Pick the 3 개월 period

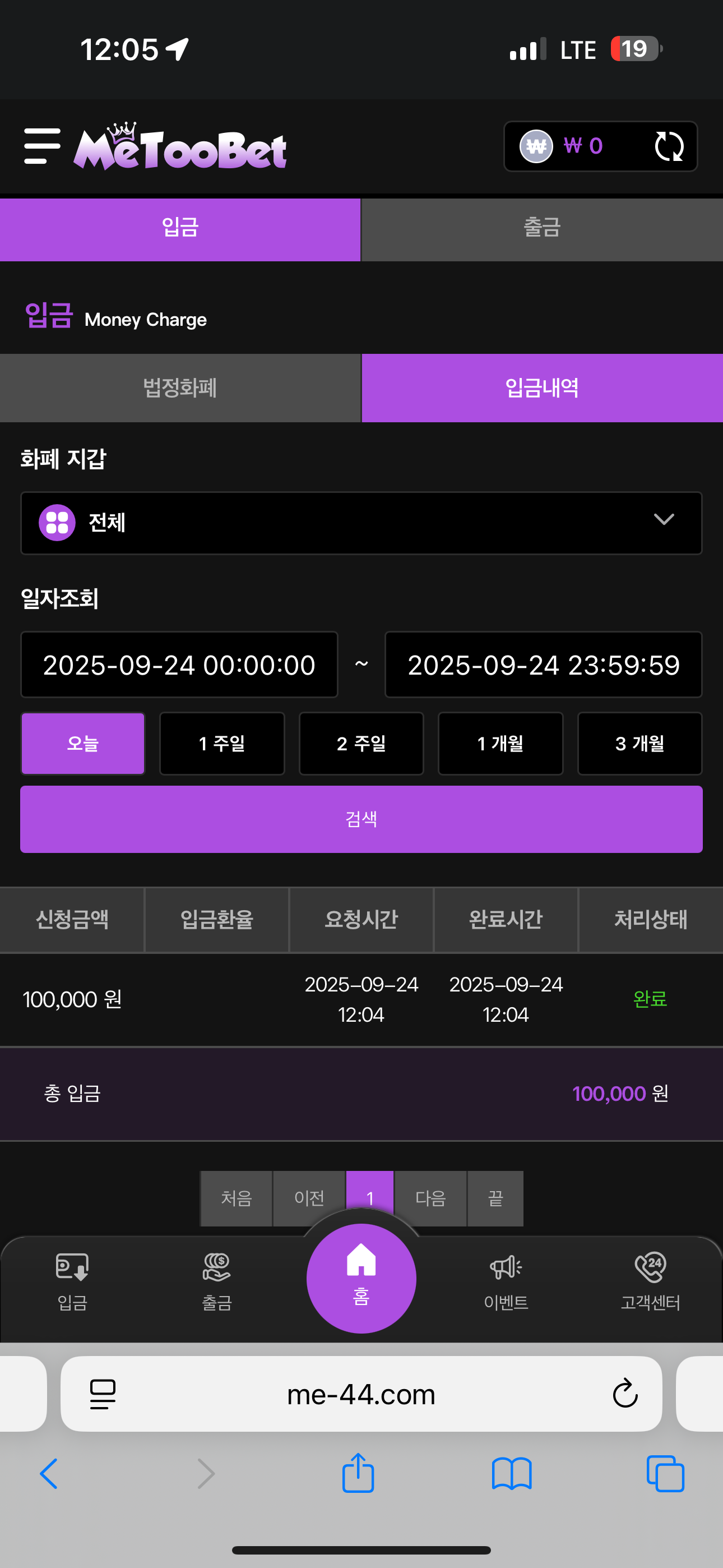click(x=639, y=743)
